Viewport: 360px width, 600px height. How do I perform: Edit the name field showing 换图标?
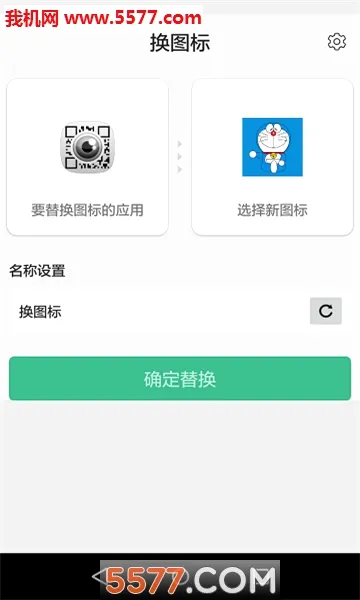(159, 312)
